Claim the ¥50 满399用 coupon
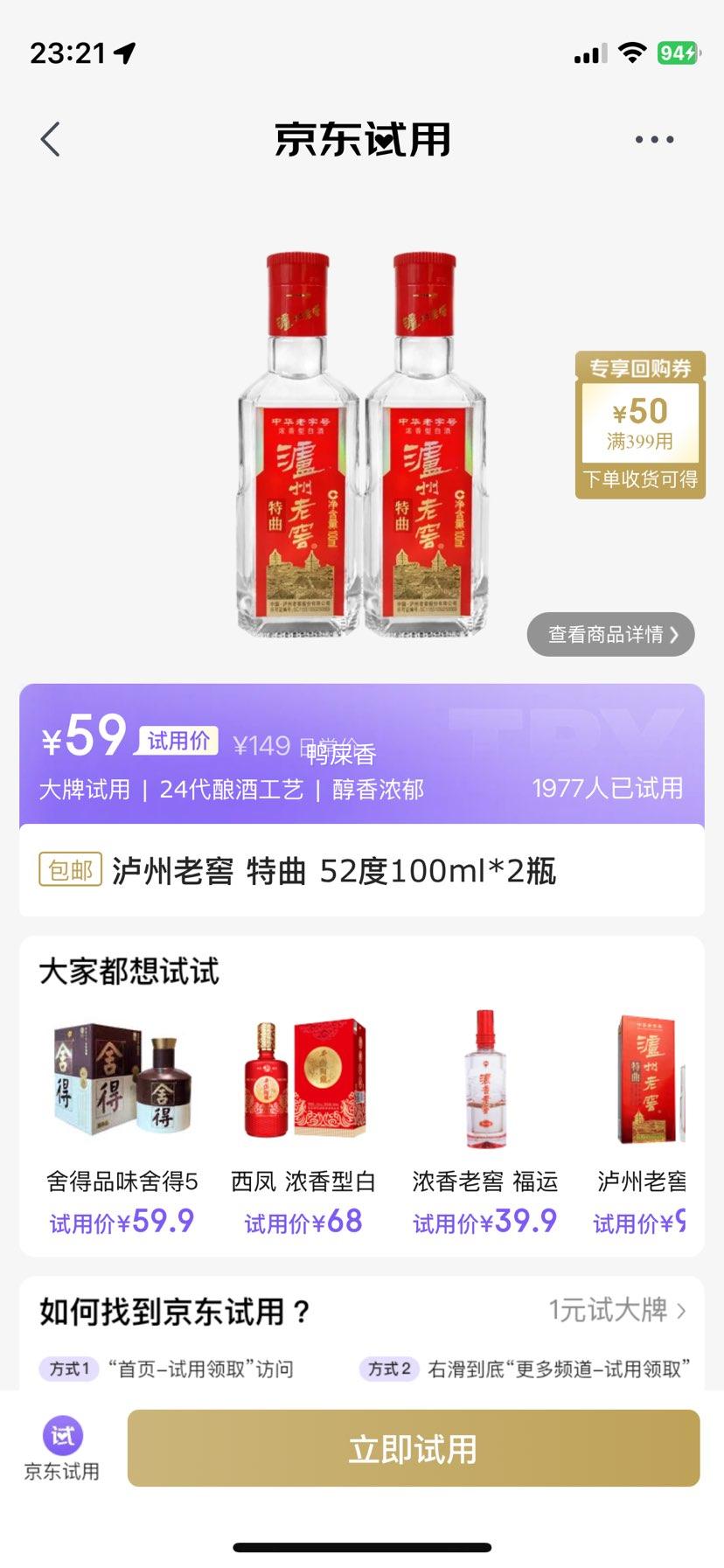The height and width of the screenshot is (1568, 724). tap(639, 426)
